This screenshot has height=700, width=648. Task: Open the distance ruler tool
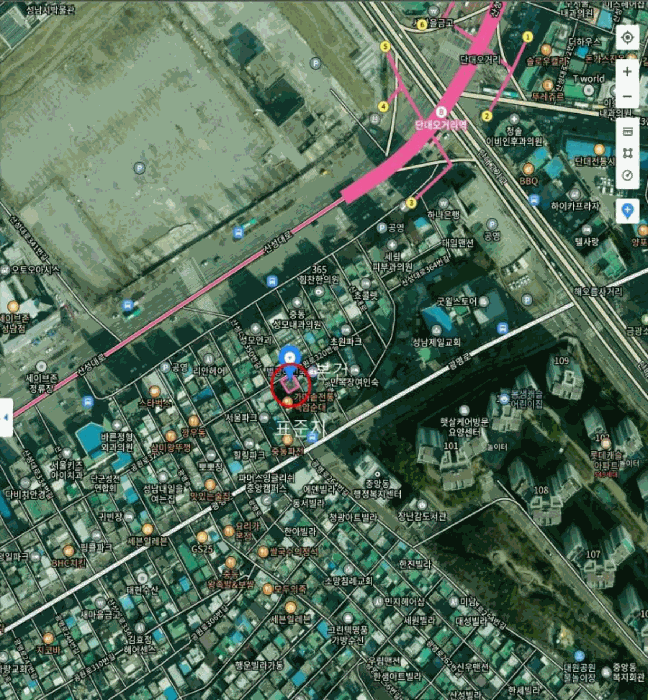point(627,131)
